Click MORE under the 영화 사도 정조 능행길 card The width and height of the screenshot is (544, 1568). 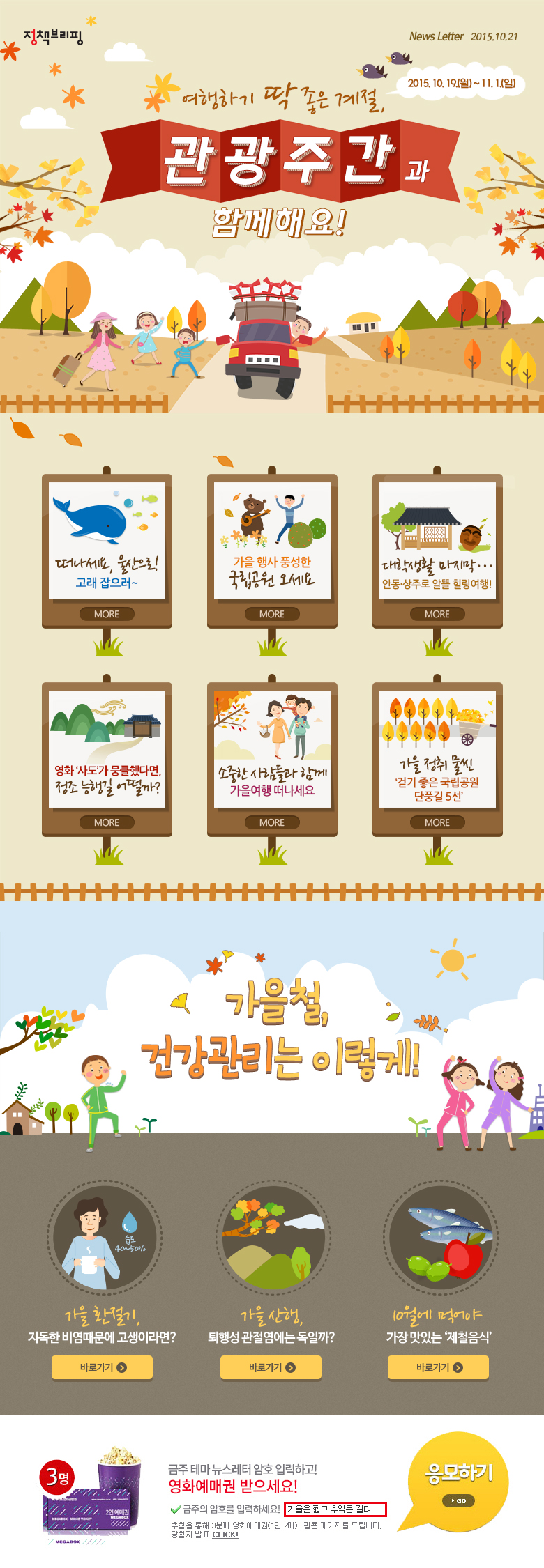pyautogui.click(x=106, y=822)
